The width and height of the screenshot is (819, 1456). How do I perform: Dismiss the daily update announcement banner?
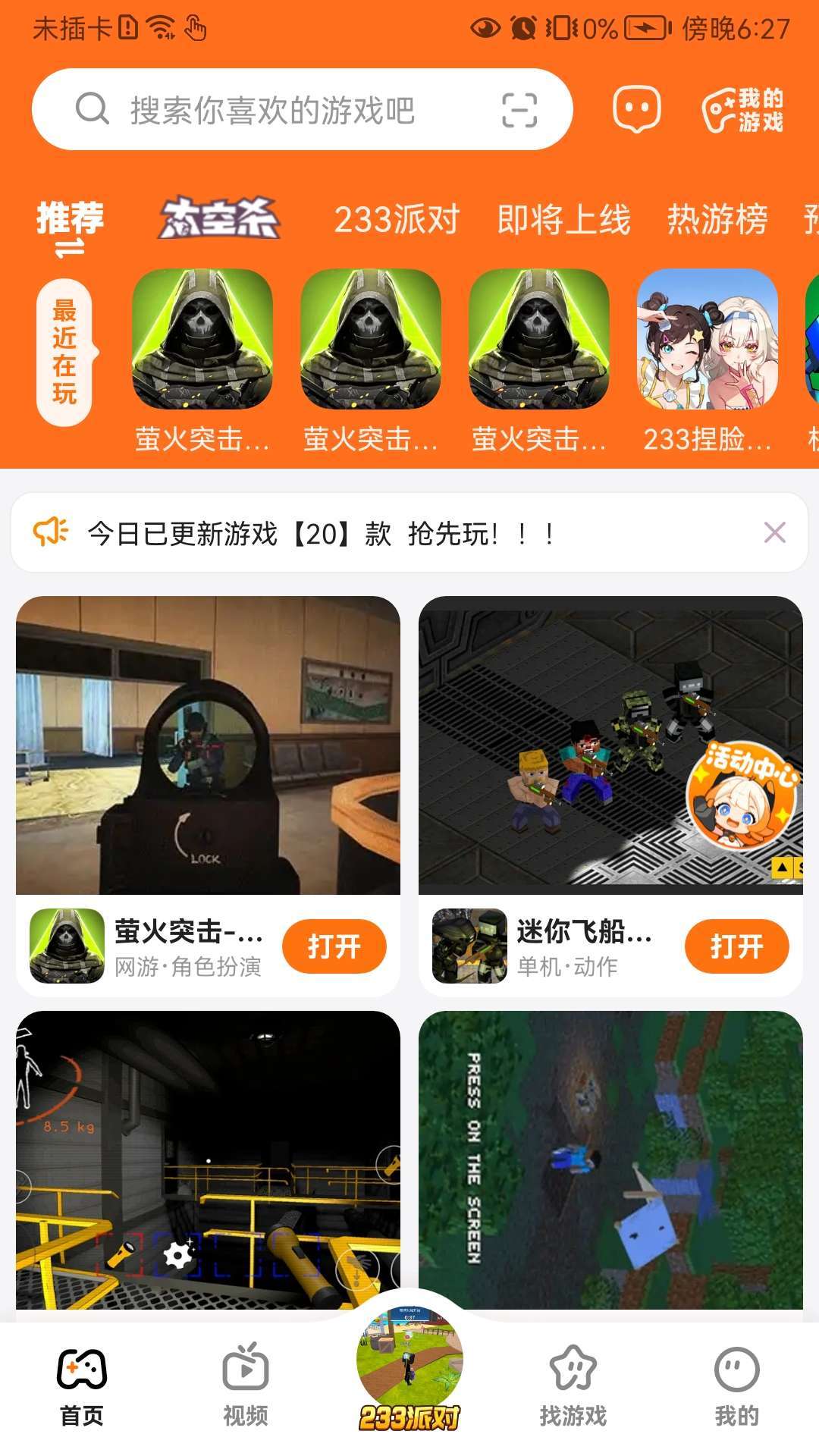774,532
